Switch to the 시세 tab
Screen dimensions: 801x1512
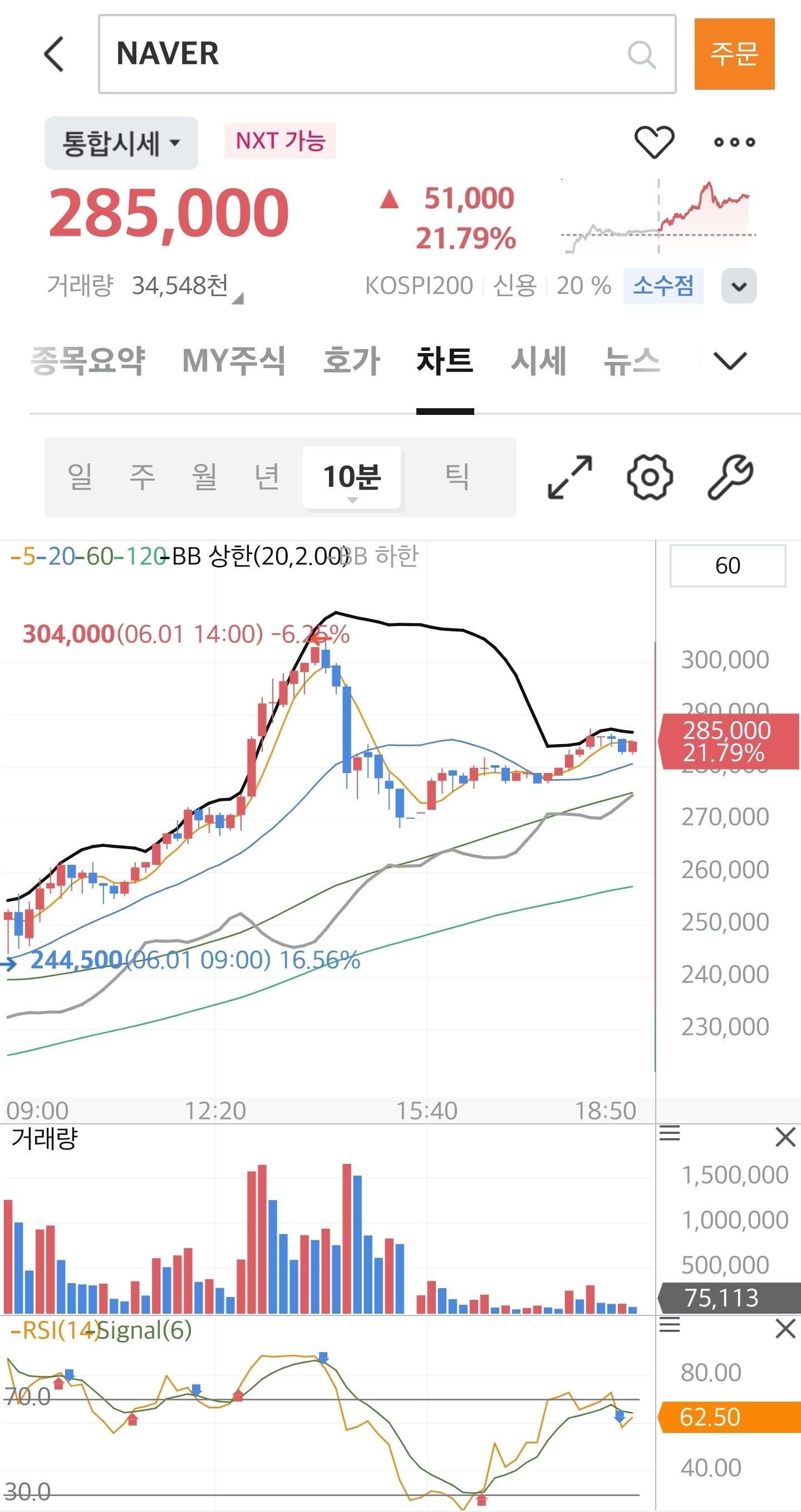(539, 360)
